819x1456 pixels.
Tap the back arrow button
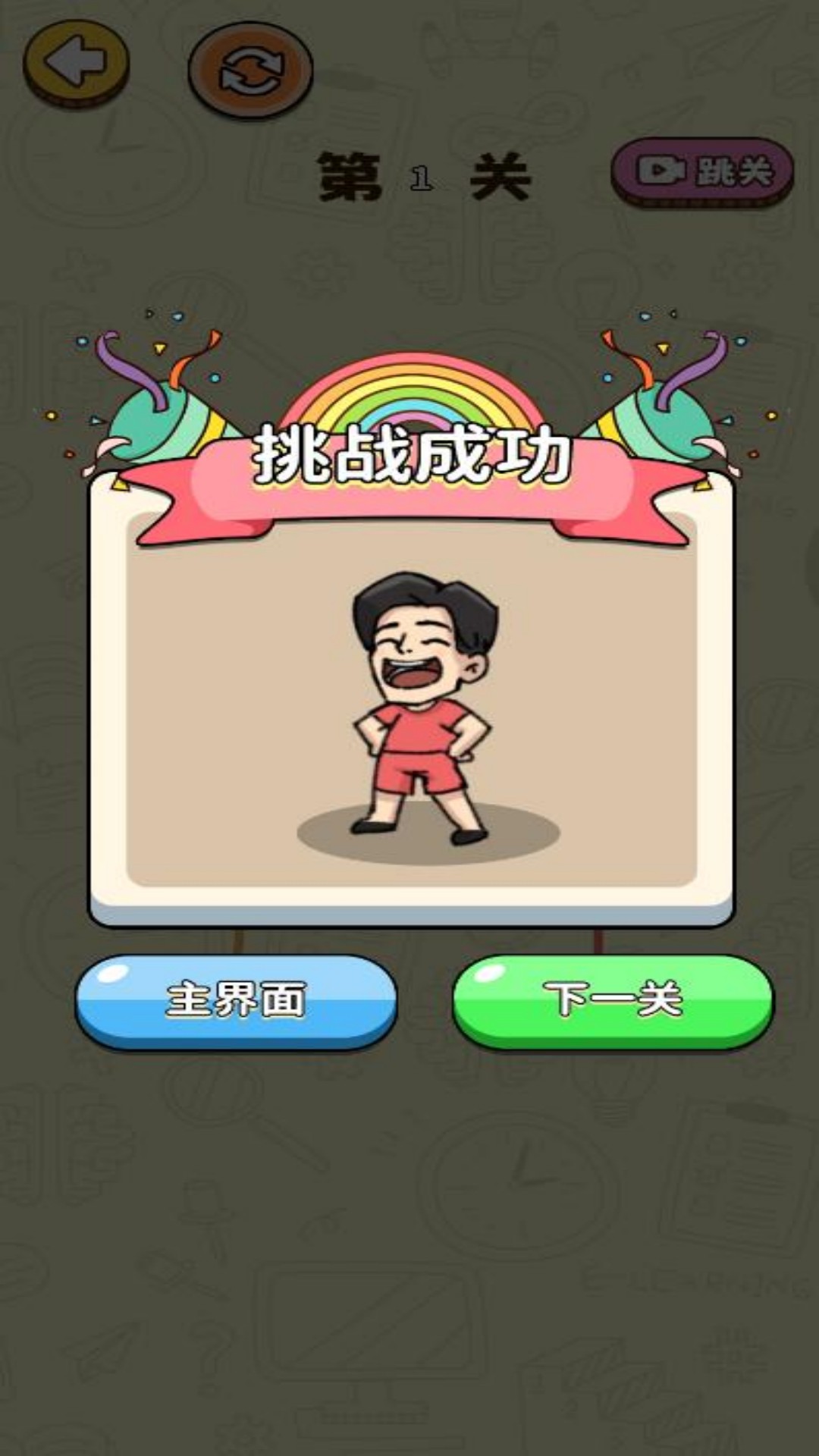point(76,63)
